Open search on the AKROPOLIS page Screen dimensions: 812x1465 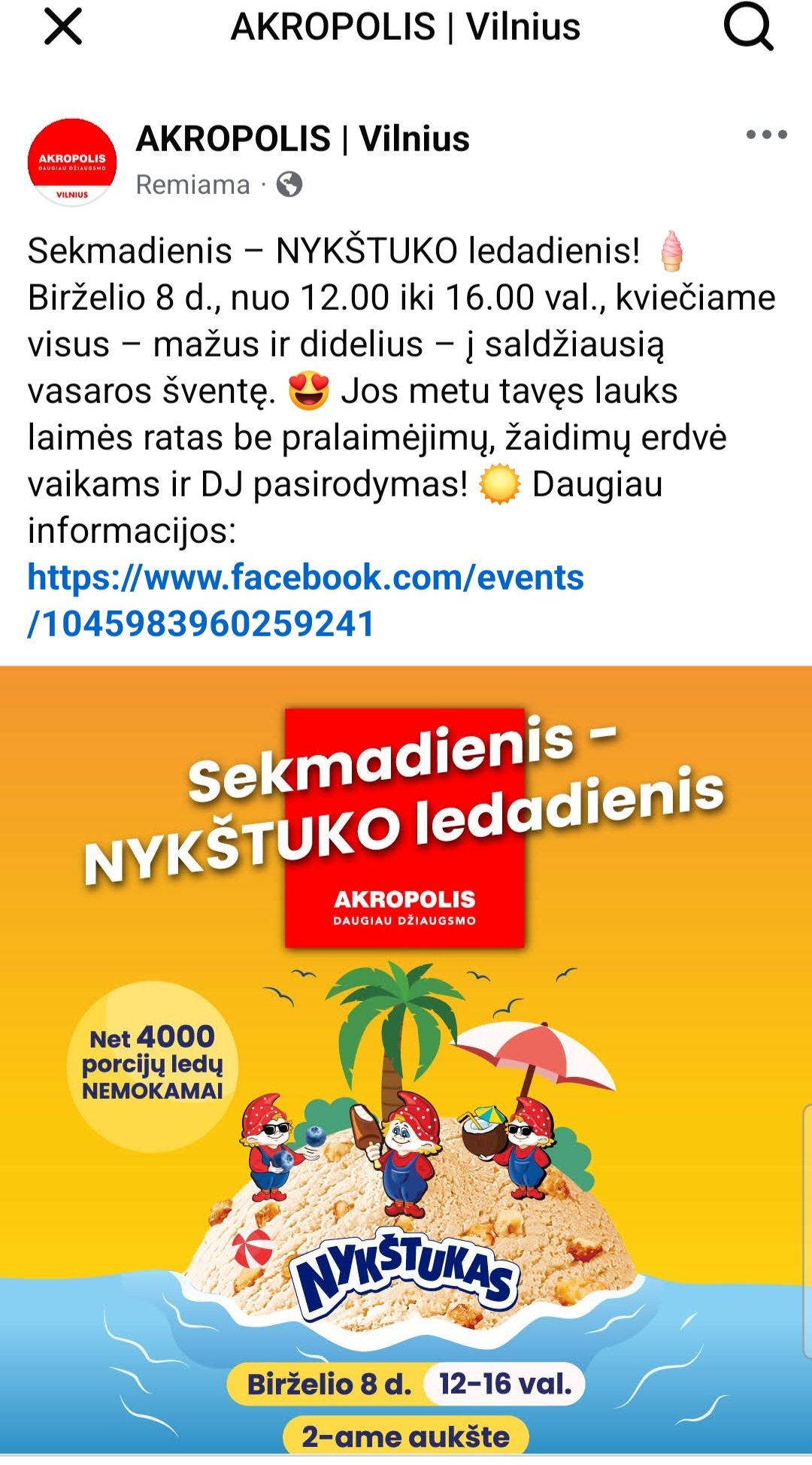click(x=748, y=27)
